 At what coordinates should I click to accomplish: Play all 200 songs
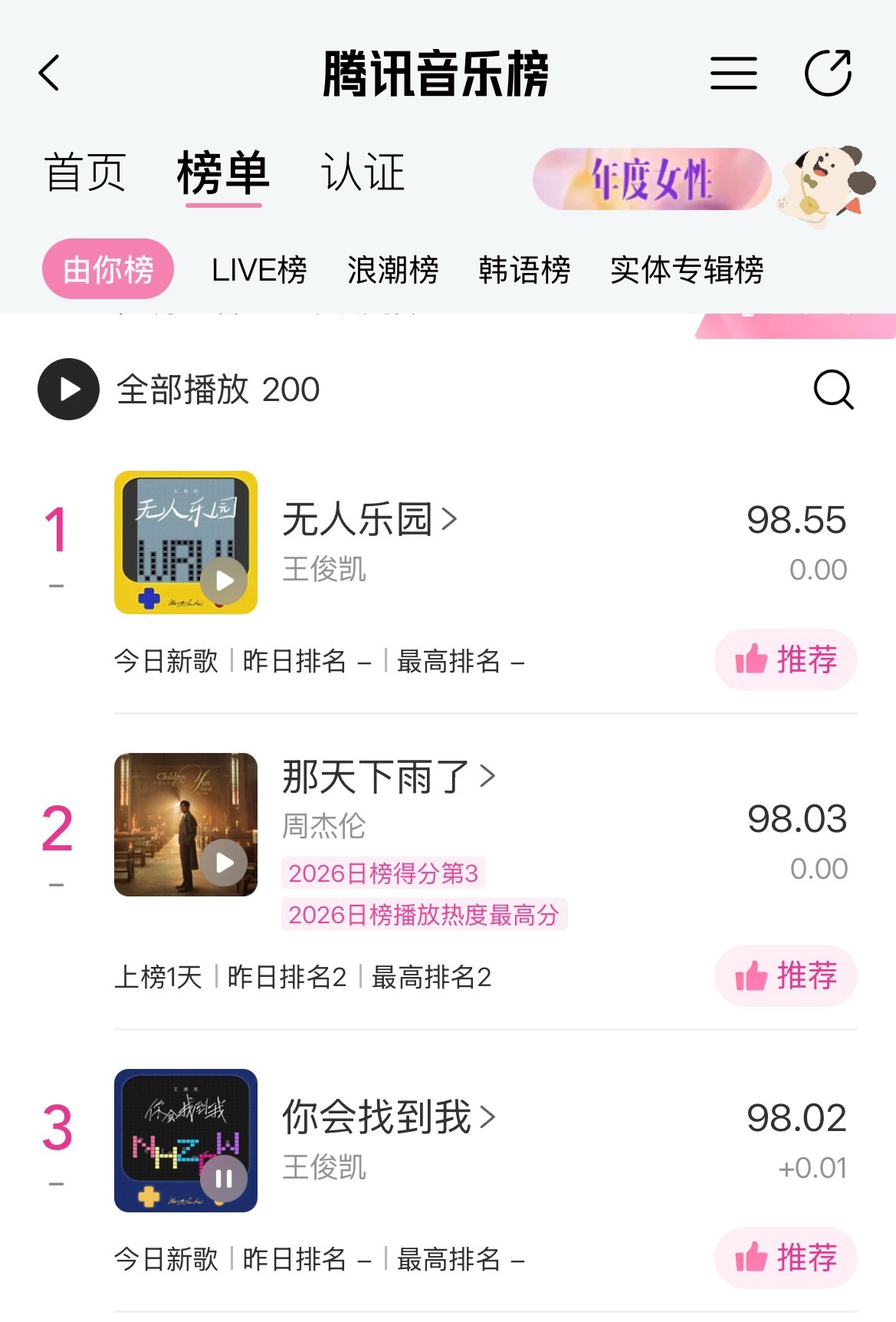(69, 390)
